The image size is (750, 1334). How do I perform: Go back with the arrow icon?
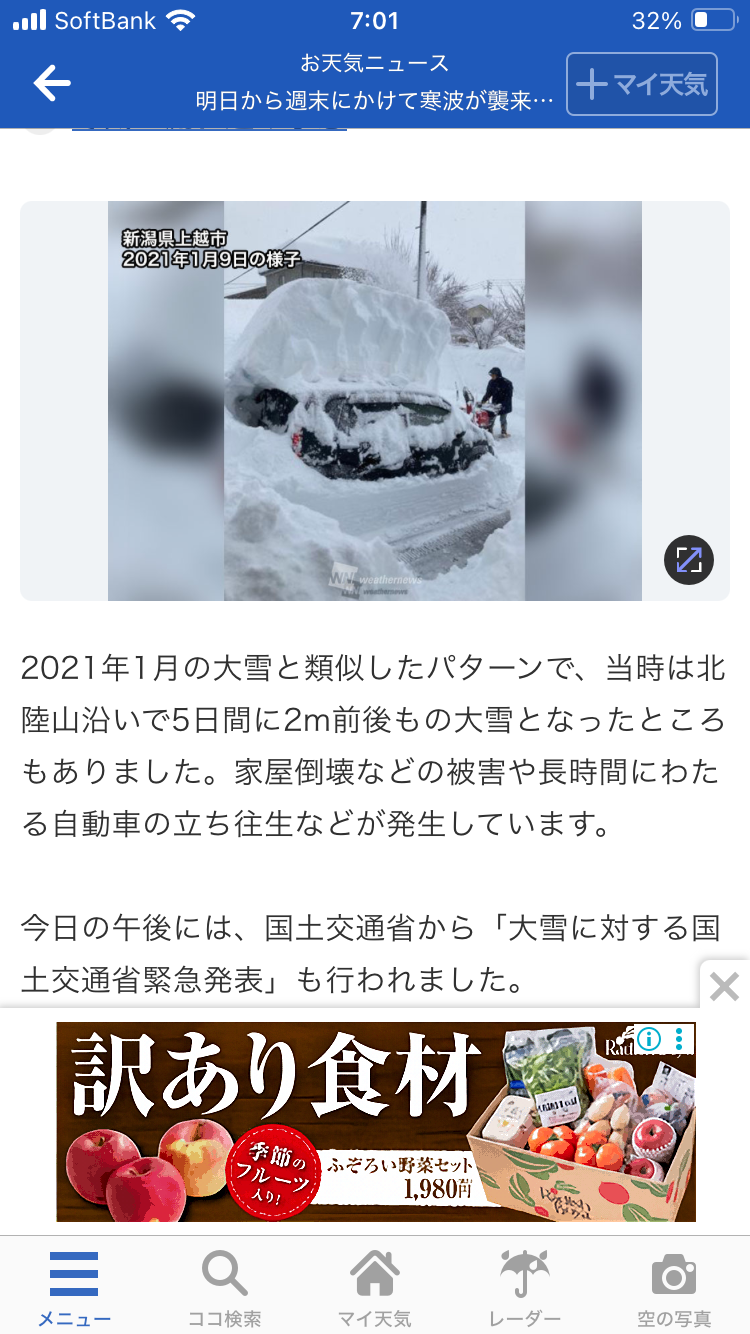click(52, 84)
